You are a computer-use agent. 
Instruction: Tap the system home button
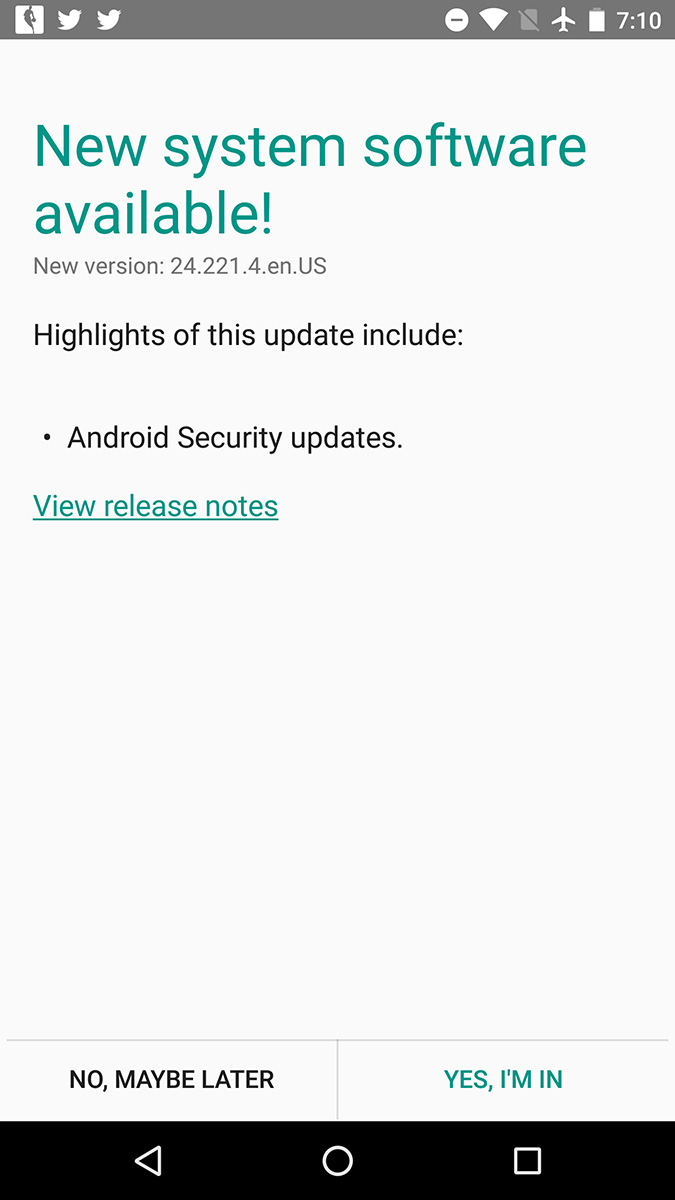[x=338, y=1160]
